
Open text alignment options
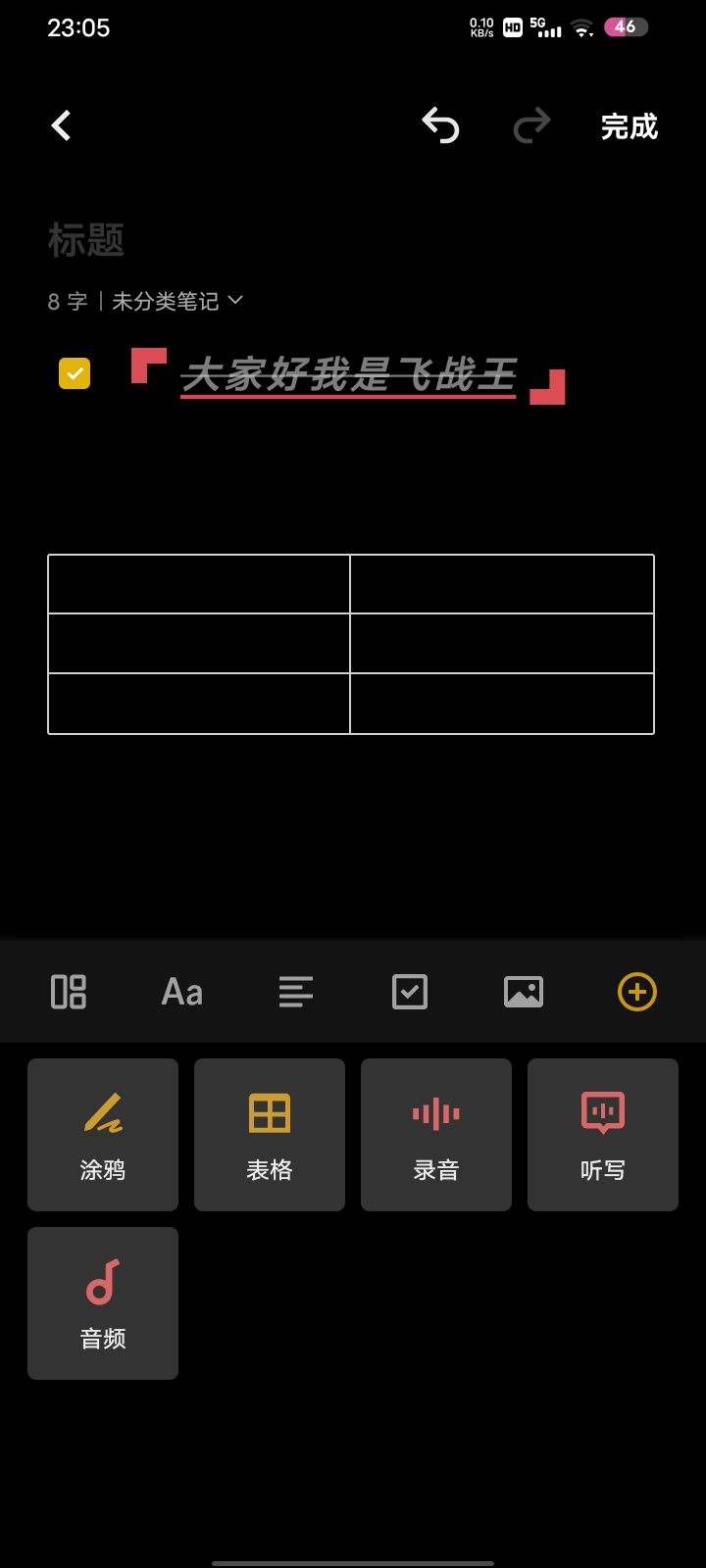click(296, 992)
